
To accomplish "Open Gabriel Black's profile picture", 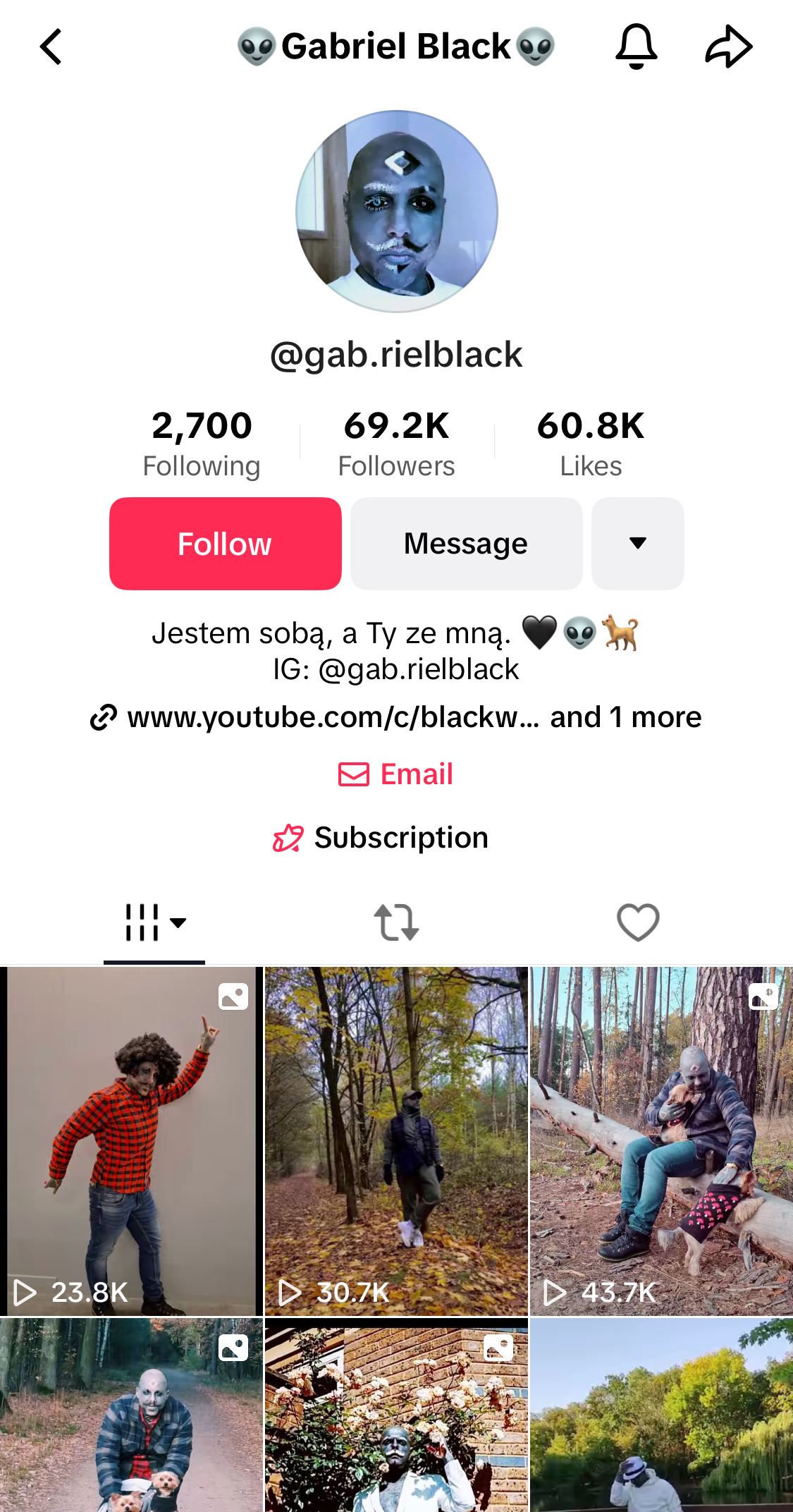I will [x=397, y=211].
